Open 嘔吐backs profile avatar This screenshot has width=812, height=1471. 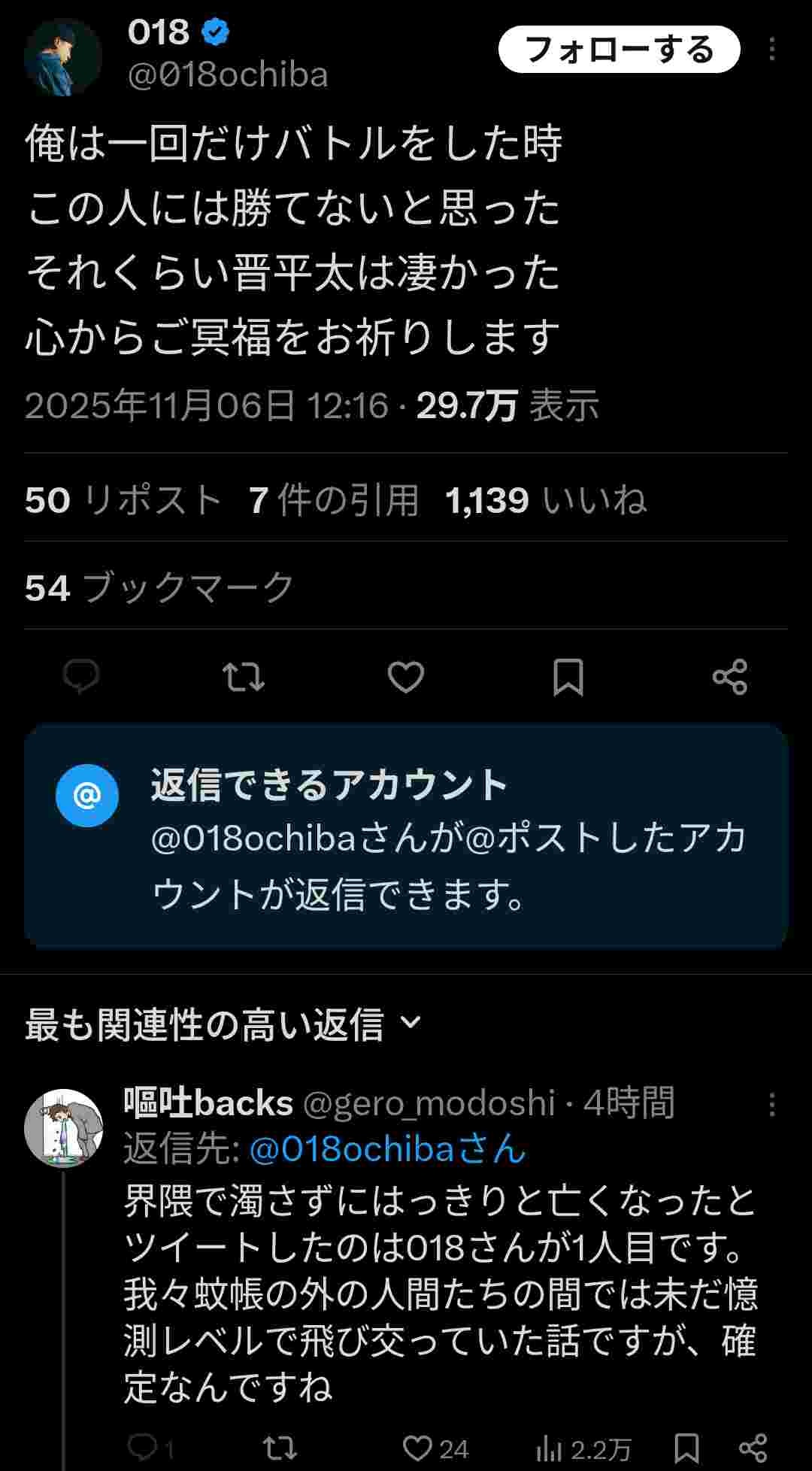63,1128
